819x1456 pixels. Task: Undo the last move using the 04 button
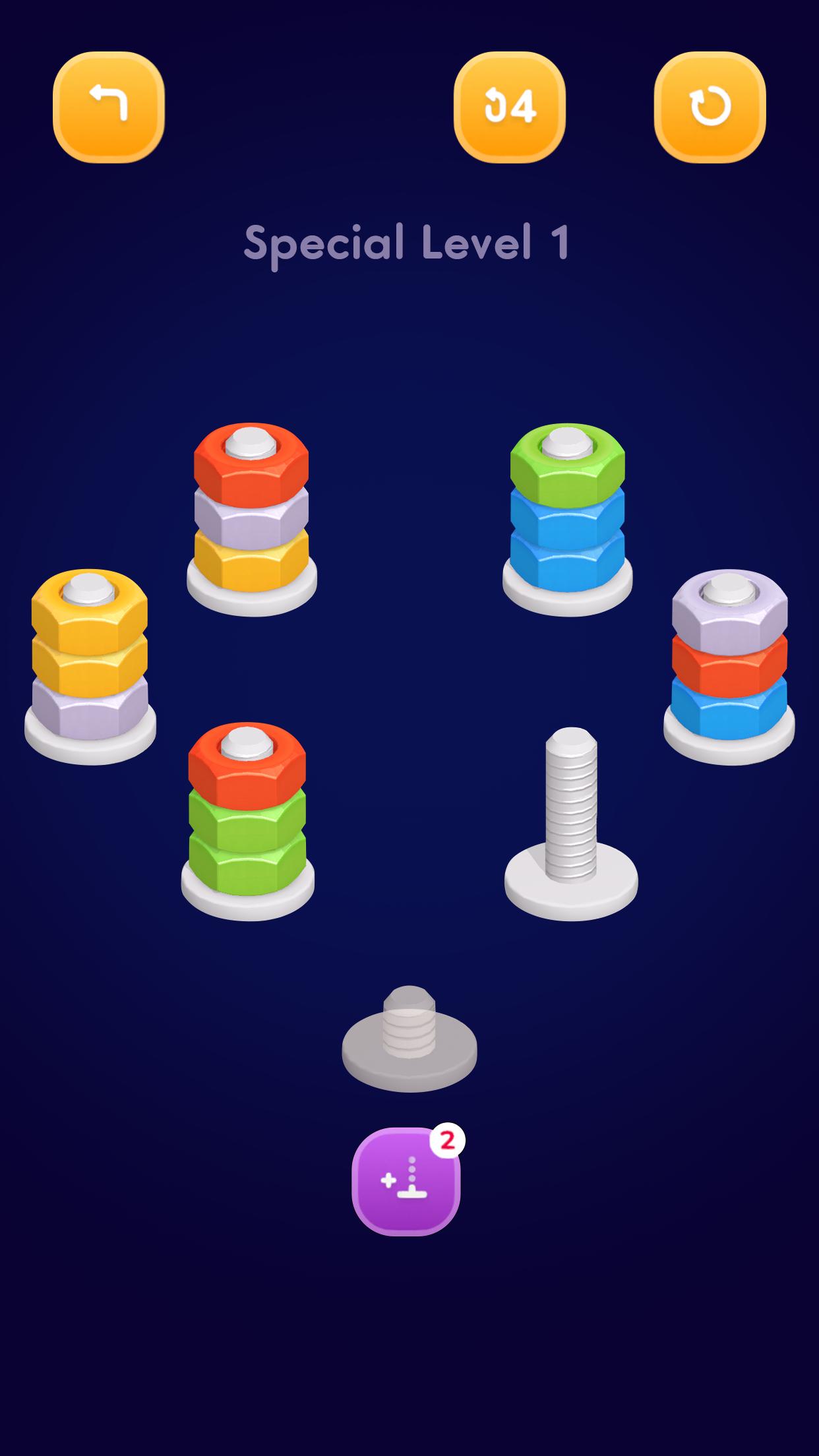[509, 107]
